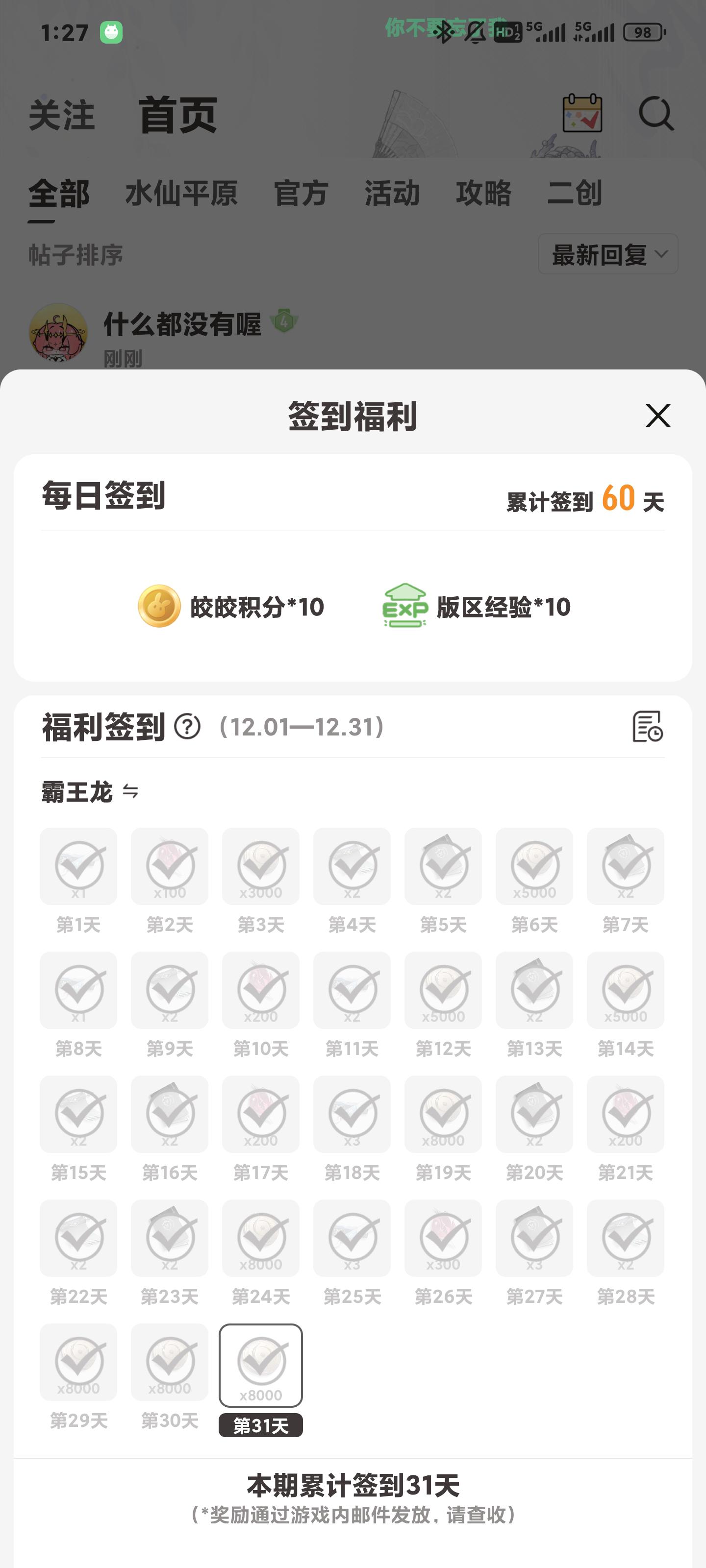The height and width of the screenshot is (1568, 706).
Task: Open the 第30天 reward tile
Action: pos(169,1362)
